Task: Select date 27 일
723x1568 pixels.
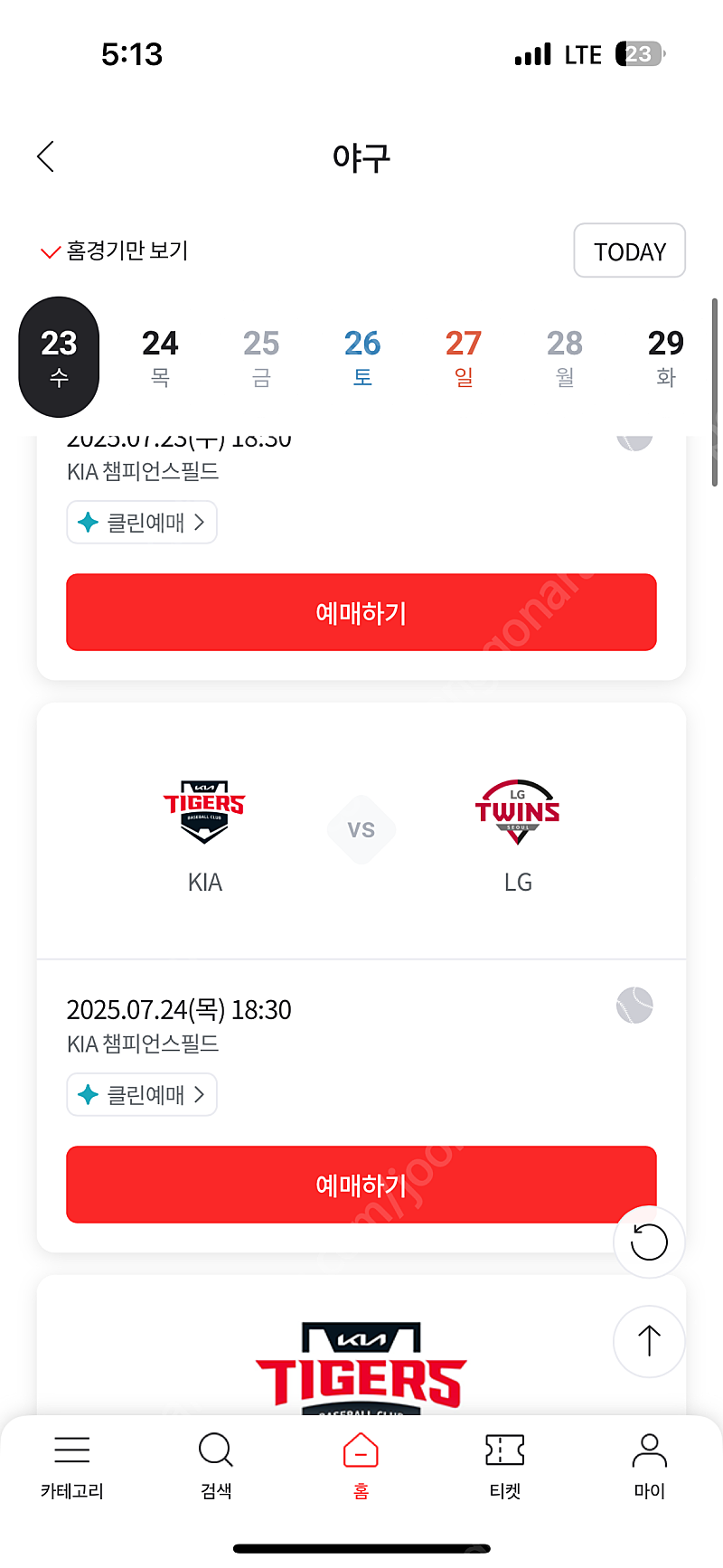Action: [464, 357]
